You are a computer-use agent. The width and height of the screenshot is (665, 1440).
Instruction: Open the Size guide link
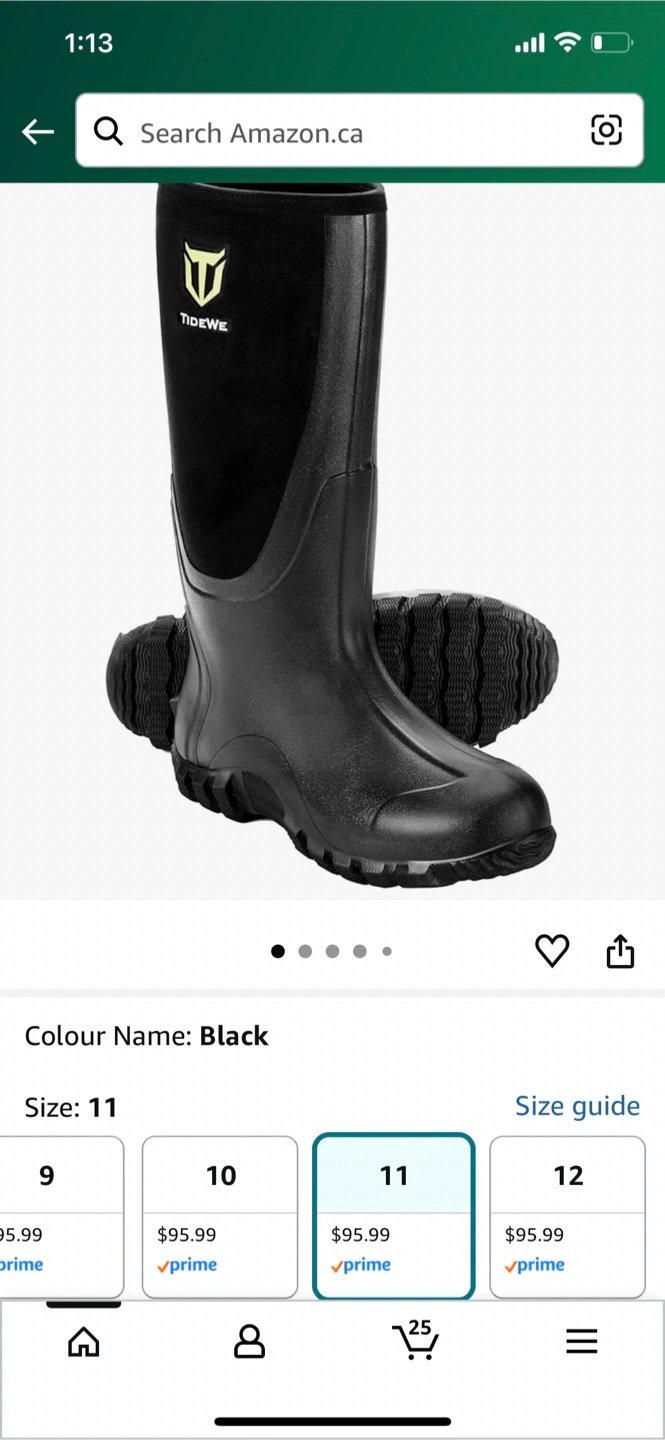pos(577,1106)
